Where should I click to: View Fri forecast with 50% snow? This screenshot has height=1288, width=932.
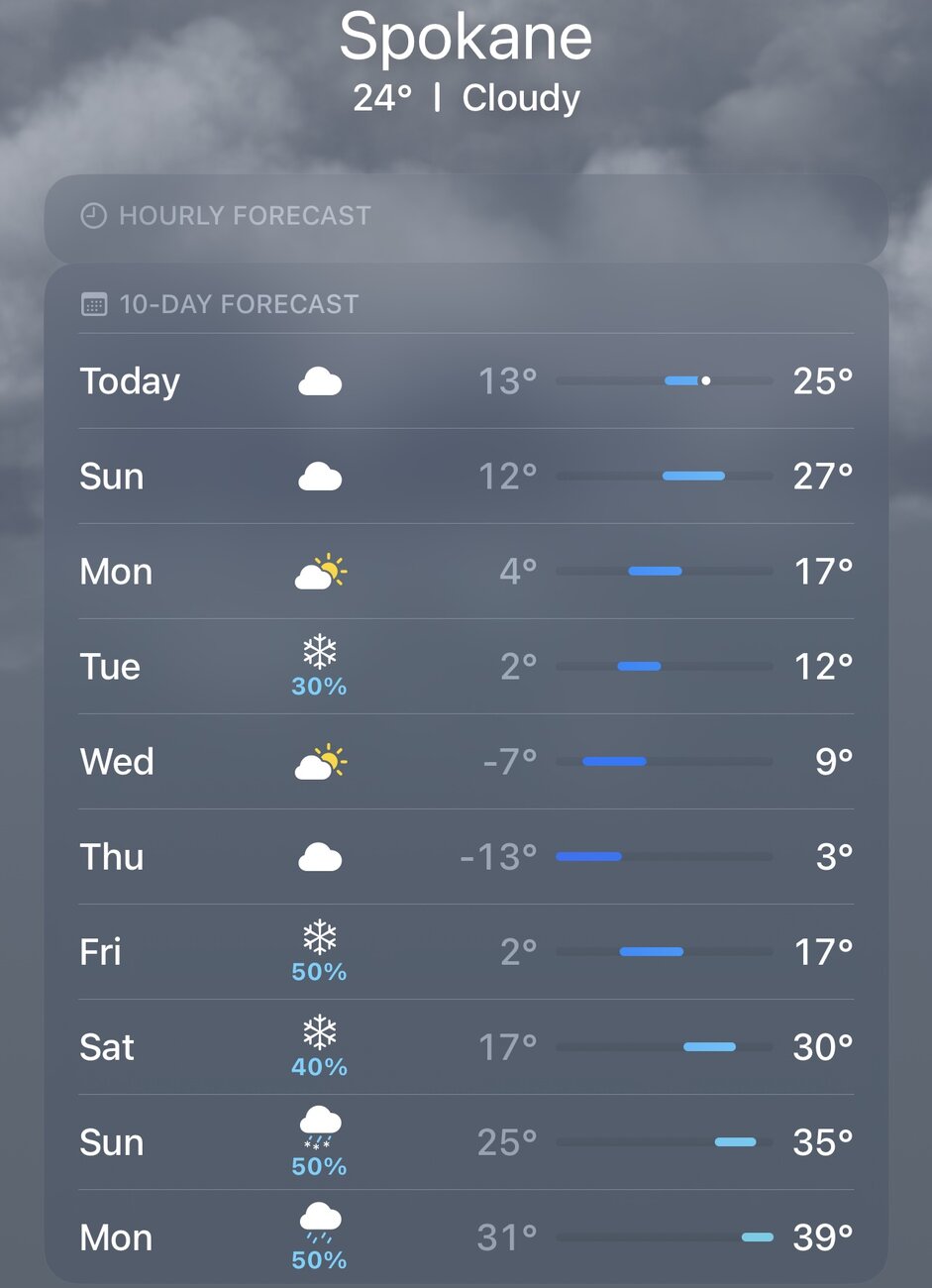click(466, 952)
